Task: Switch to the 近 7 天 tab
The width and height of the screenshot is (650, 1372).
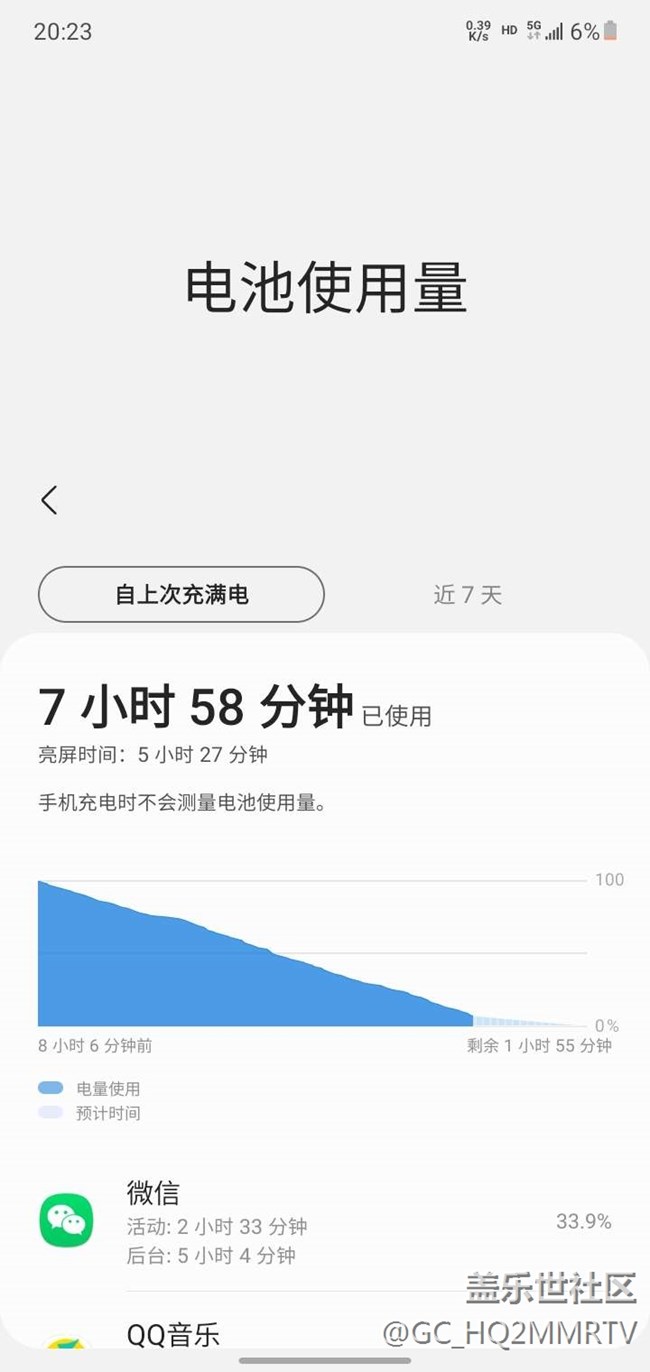Action: point(467,595)
